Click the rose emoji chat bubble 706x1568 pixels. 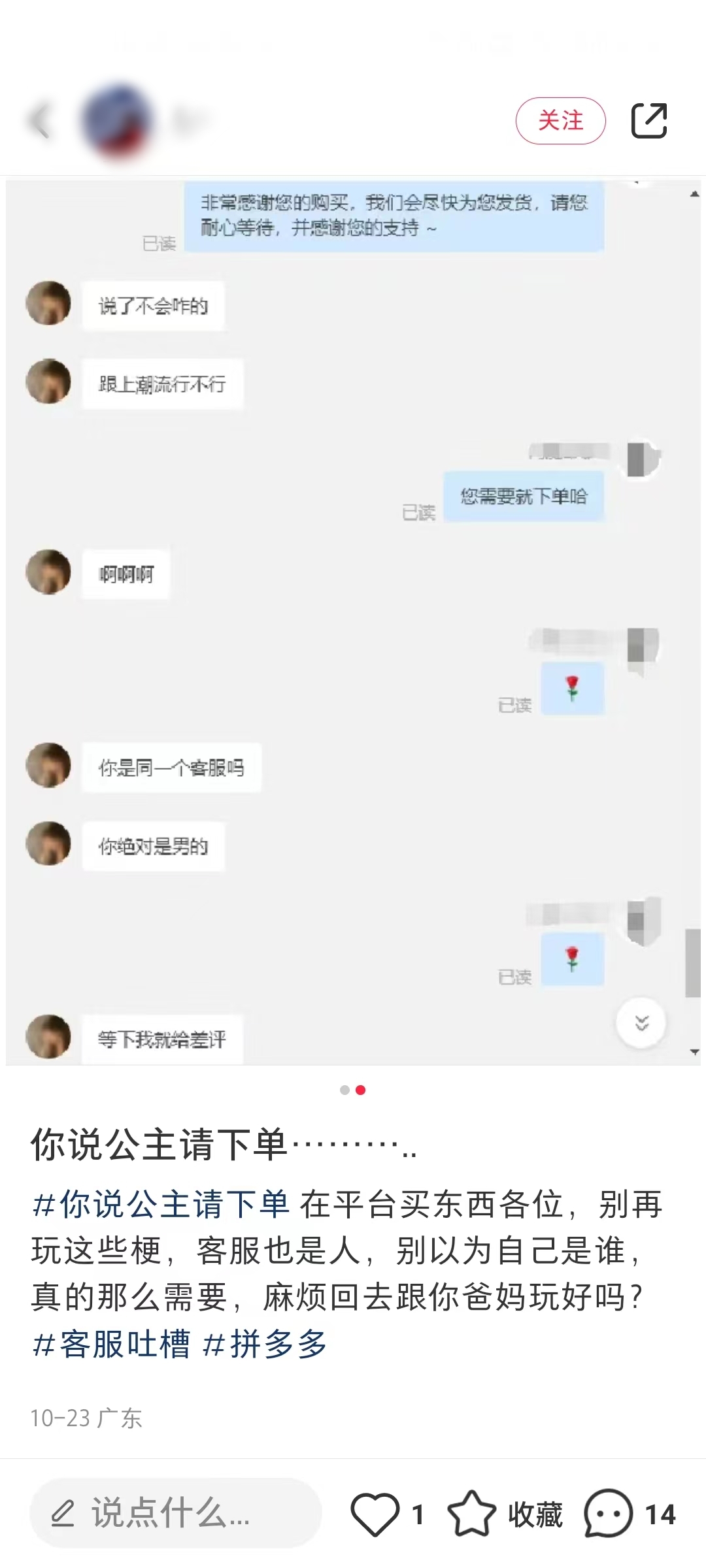coord(572,689)
